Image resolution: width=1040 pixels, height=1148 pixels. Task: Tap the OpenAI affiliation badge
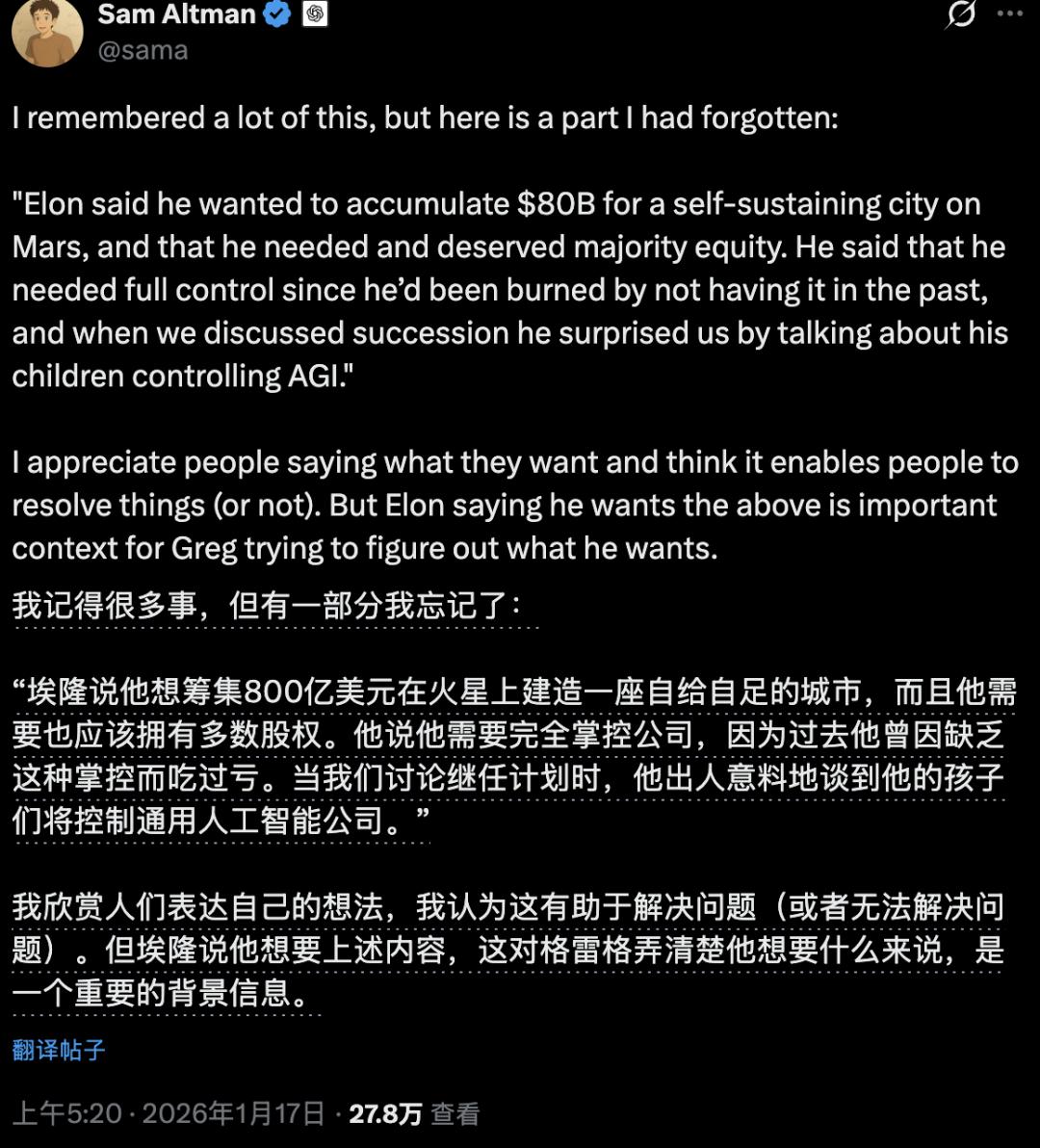coord(315,14)
